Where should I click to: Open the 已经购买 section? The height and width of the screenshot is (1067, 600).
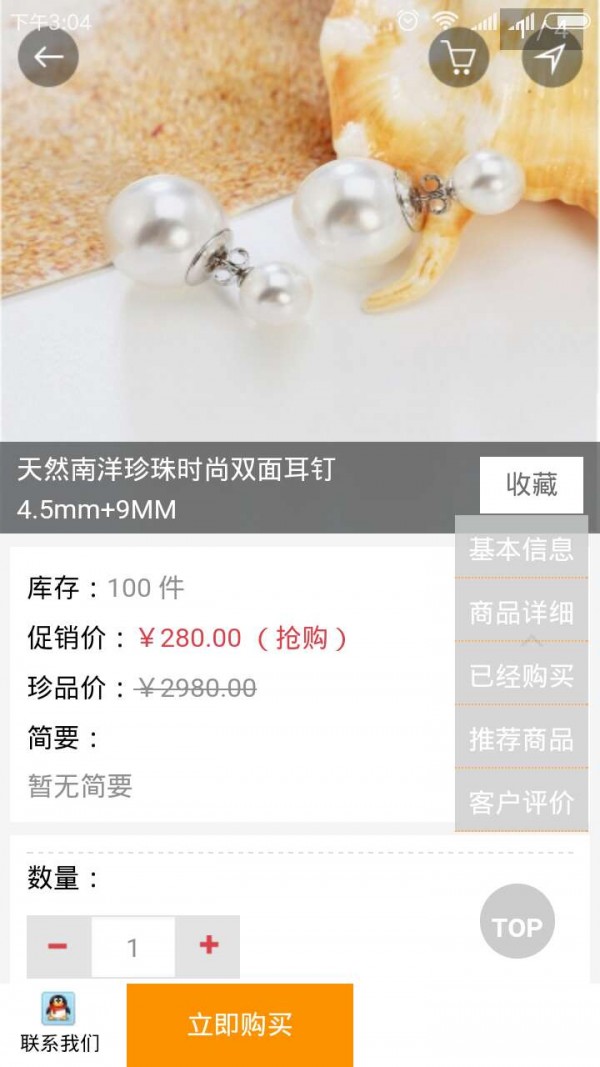click(x=521, y=675)
